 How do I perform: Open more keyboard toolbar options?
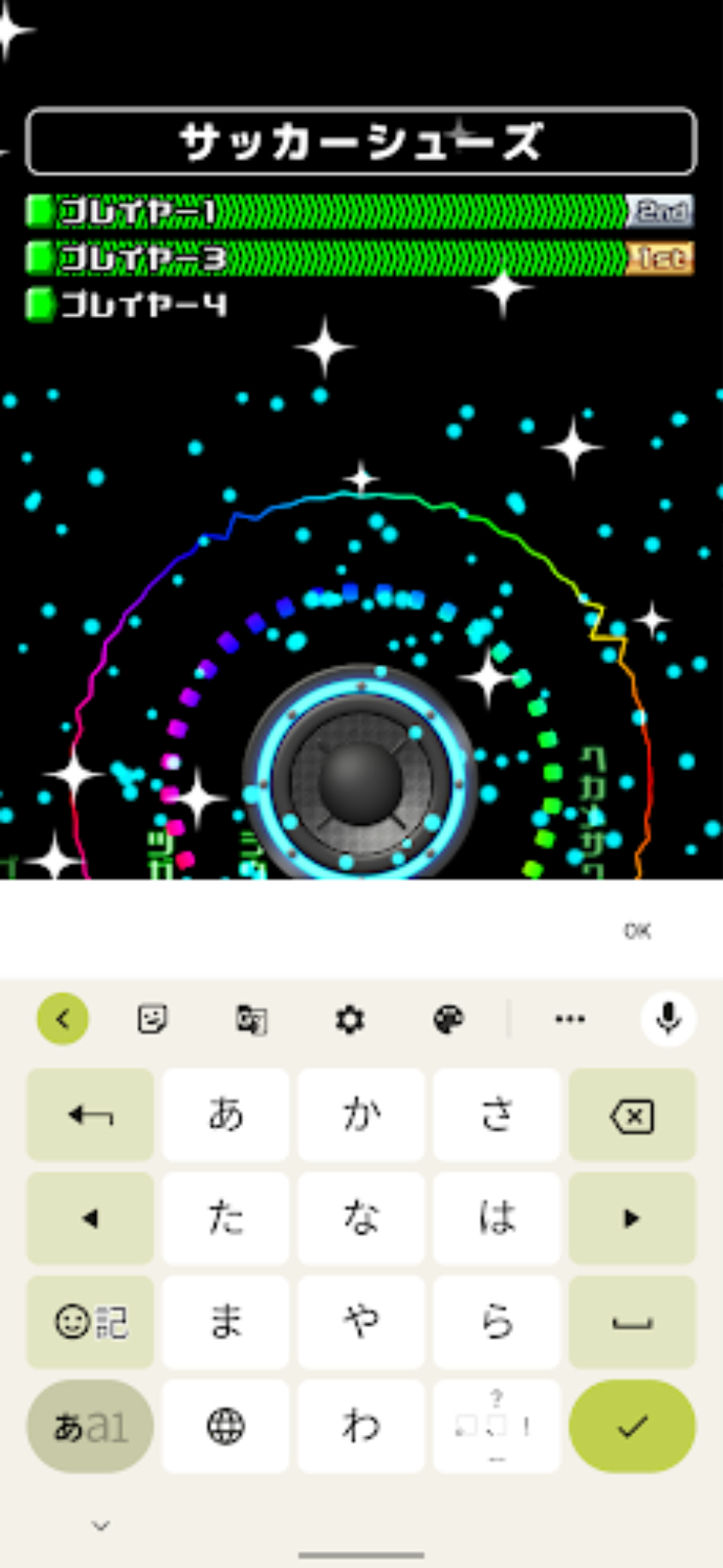point(570,1019)
